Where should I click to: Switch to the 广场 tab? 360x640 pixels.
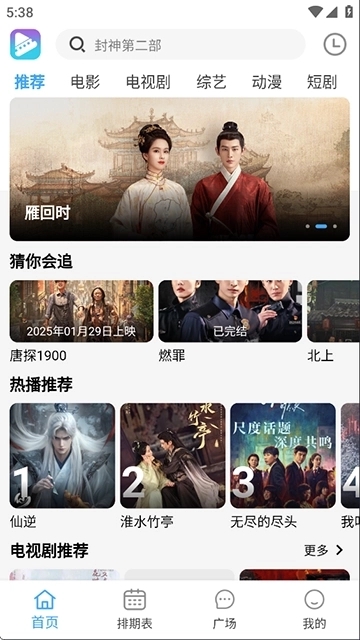click(224, 609)
